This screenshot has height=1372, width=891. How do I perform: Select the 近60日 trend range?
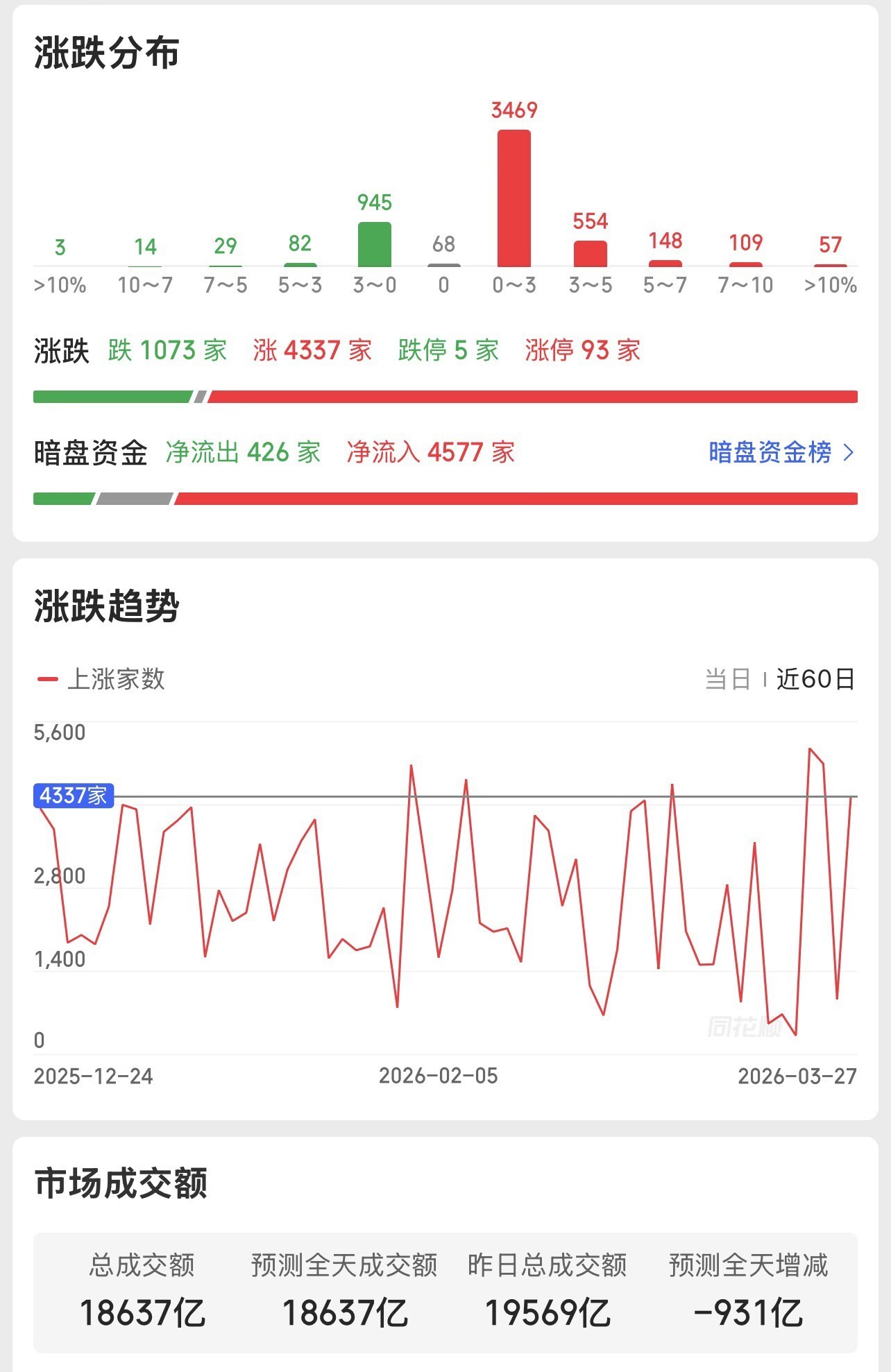point(815,678)
